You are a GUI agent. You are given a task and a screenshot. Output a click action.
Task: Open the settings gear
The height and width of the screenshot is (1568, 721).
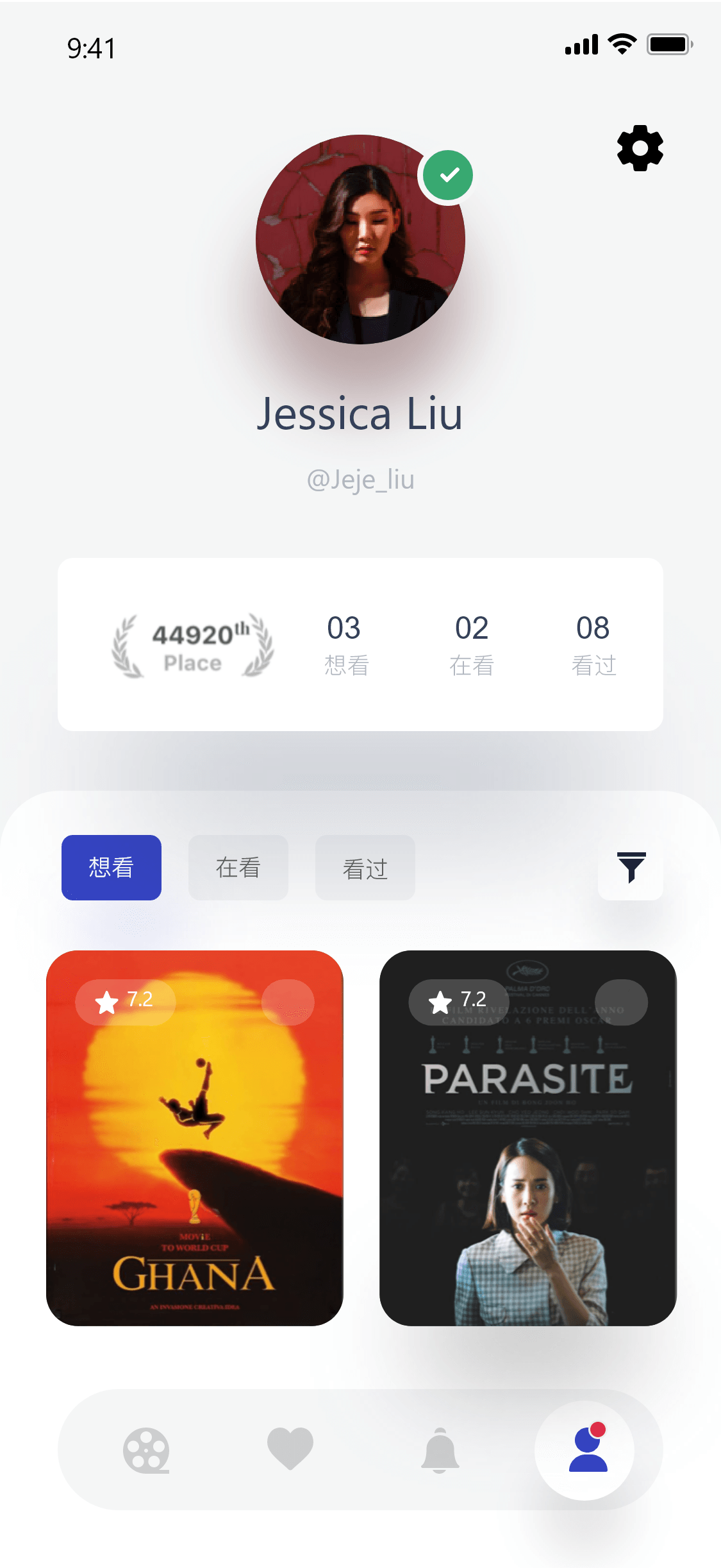[640, 149]
